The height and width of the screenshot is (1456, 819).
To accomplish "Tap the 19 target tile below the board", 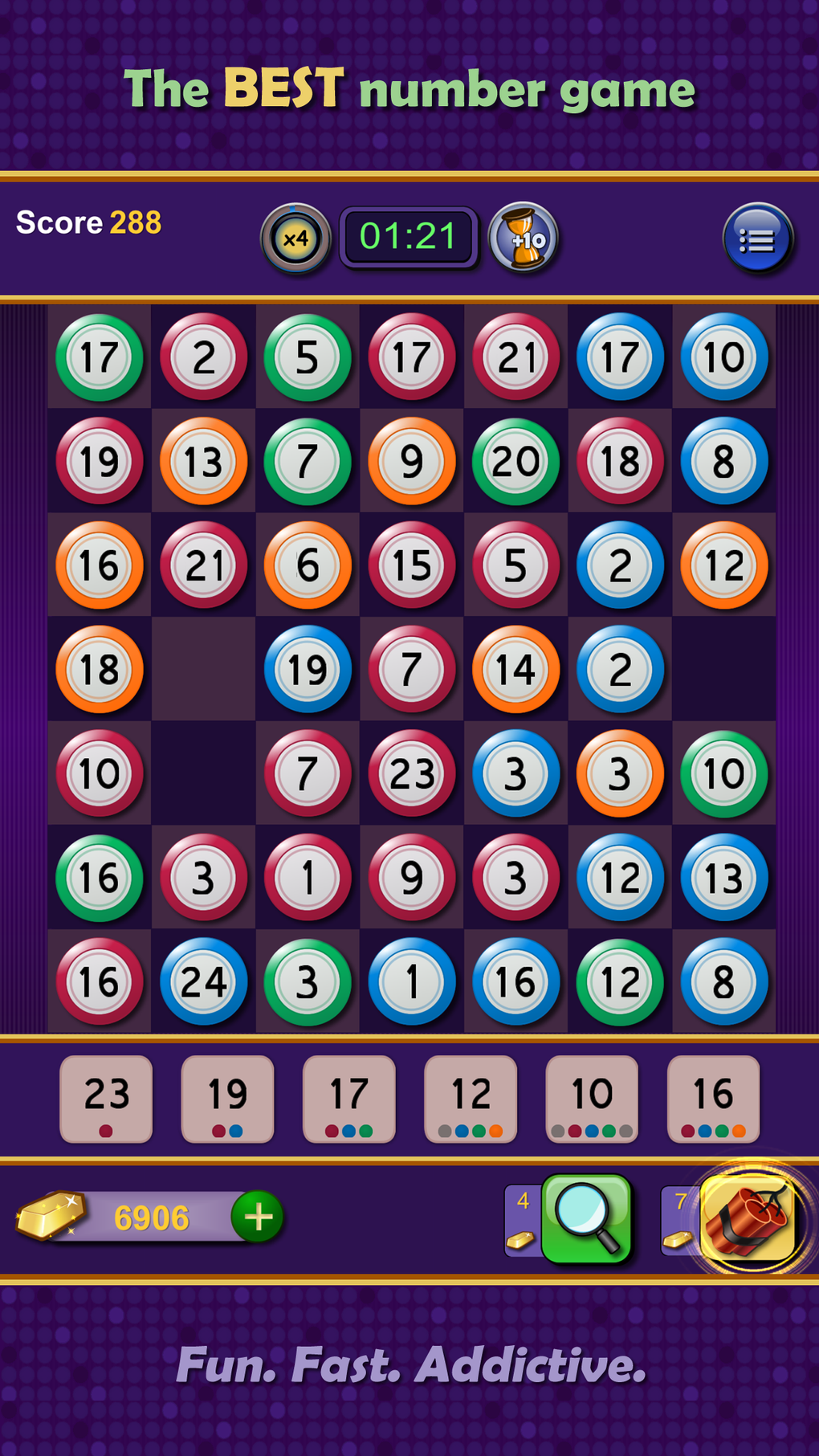I will (227, 1099).
